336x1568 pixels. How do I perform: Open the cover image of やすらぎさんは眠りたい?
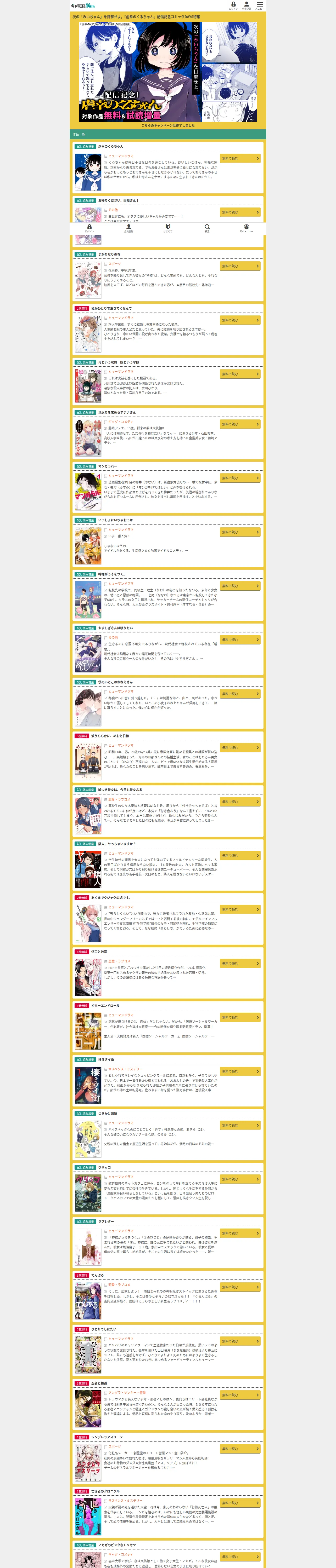(88, 654)
